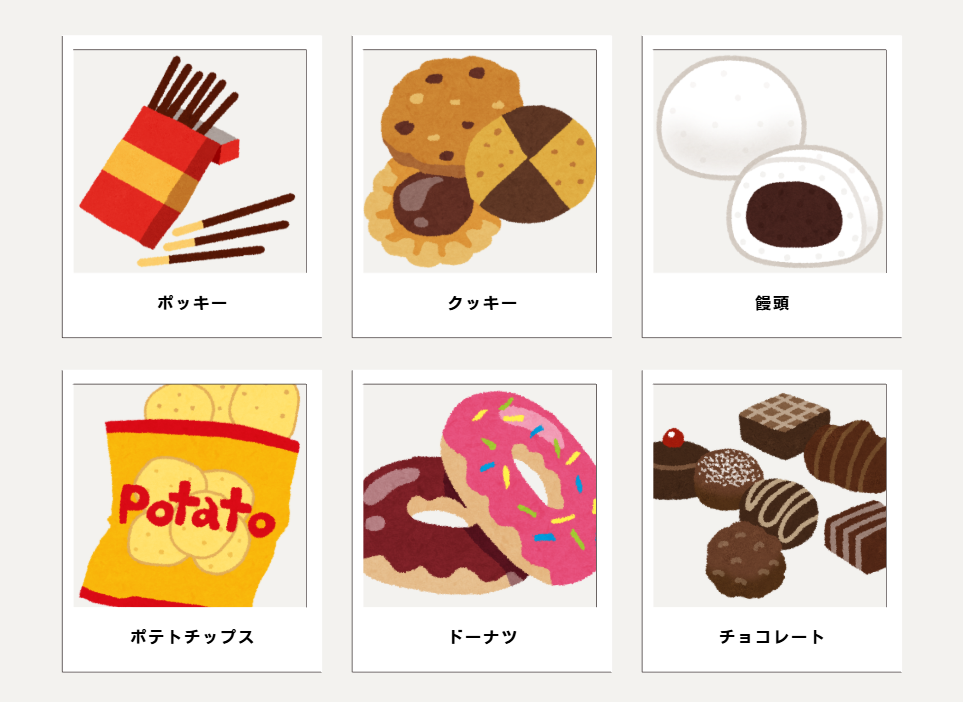Select the クッキー tile
Screen dimensions: 963x702
481,186
